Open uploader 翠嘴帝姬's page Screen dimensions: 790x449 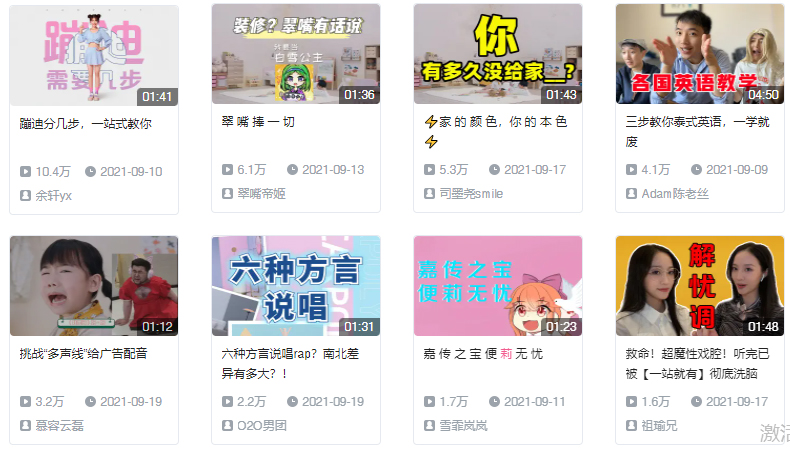260,194
